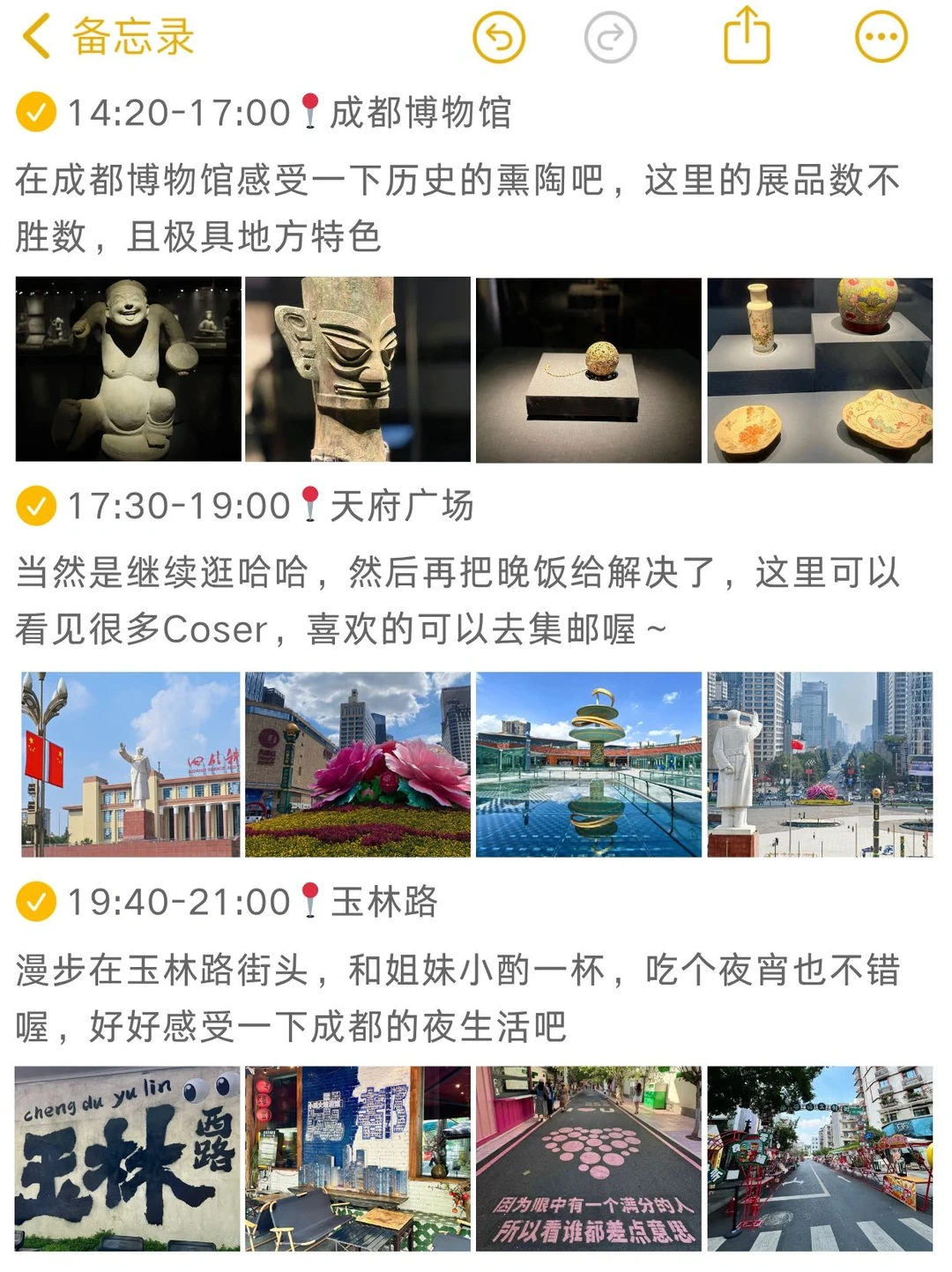The image size is (952, 1272).
Task: Open the photo with red flags and statue
Action: [x=130, y=764]
